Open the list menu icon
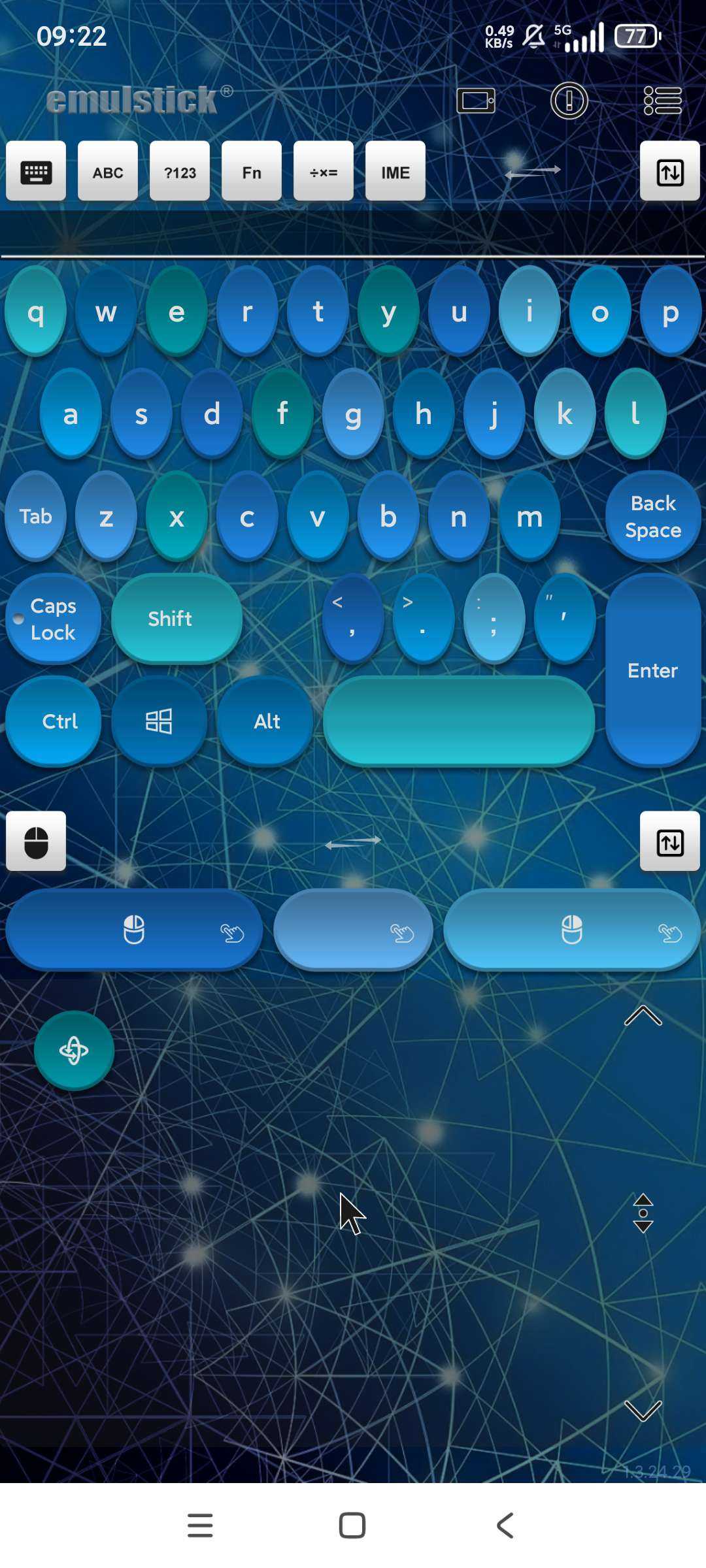The height and width of the screenshot is (1568, 706). 663,101
